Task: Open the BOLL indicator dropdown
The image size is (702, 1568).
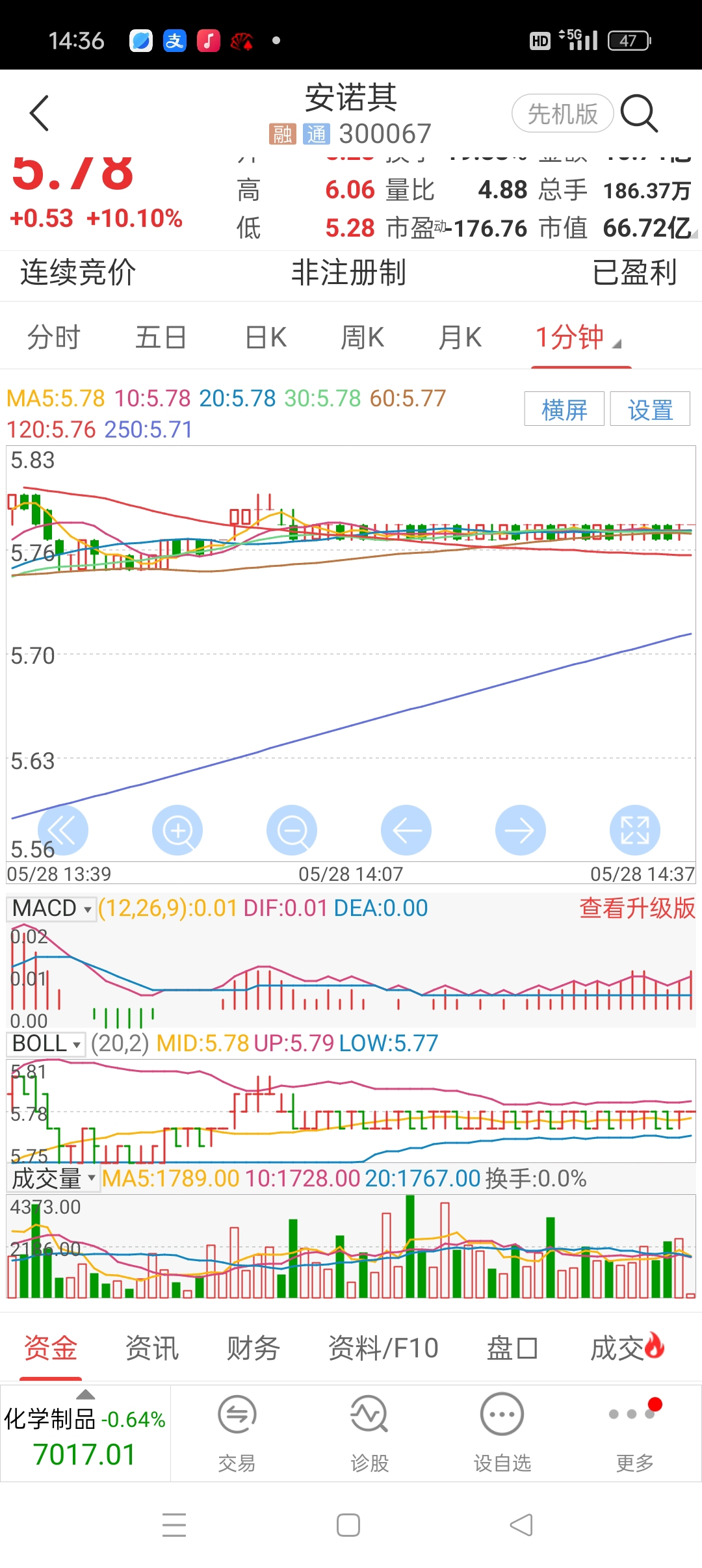Action: [46, 1043]
